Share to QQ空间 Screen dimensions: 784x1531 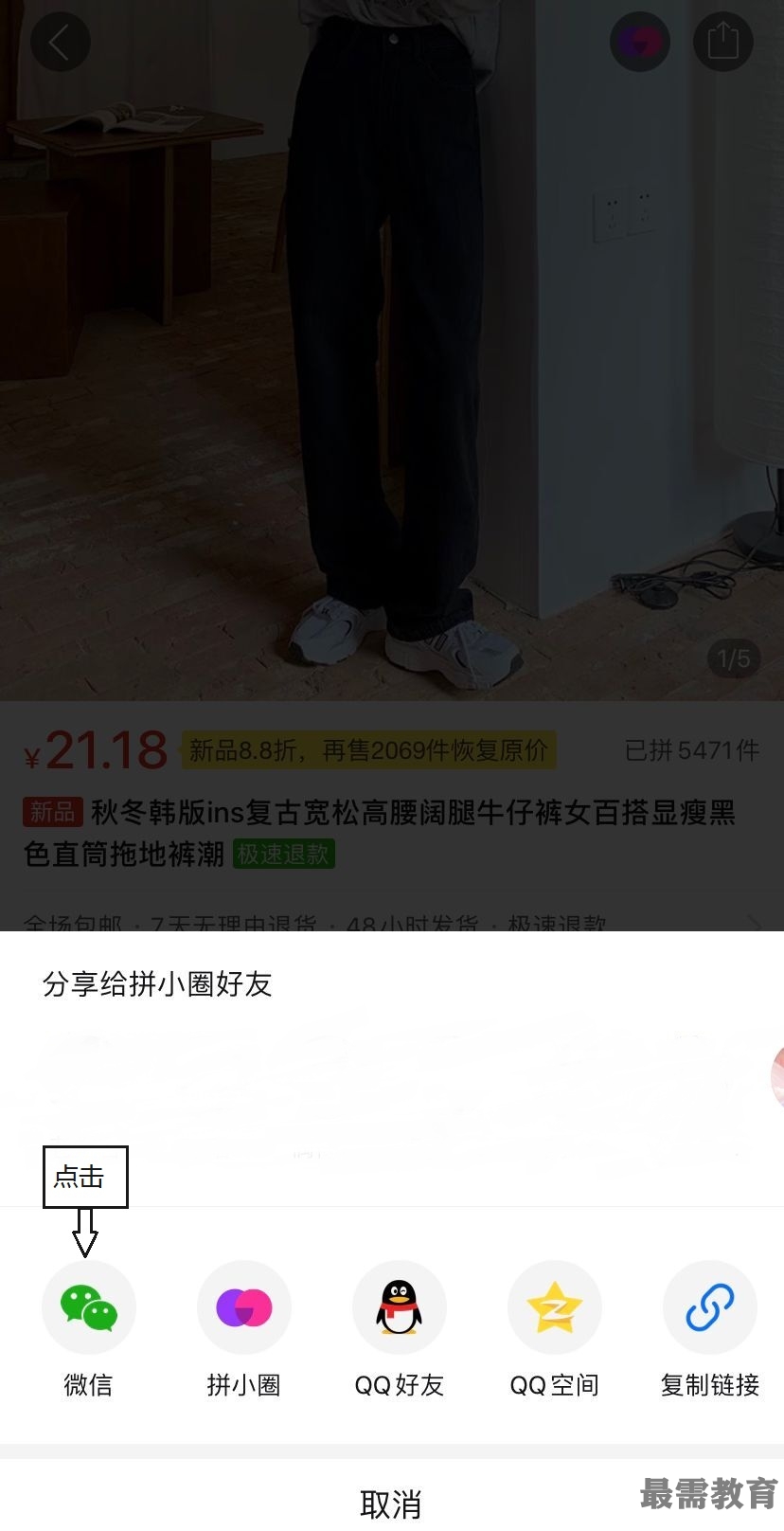pyautogui.click(x=554, y=1307)
